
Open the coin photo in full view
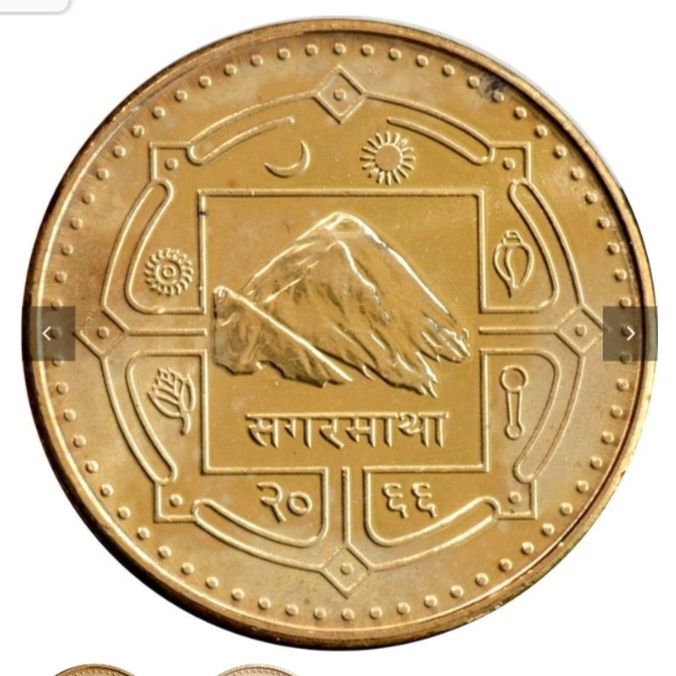340,330
